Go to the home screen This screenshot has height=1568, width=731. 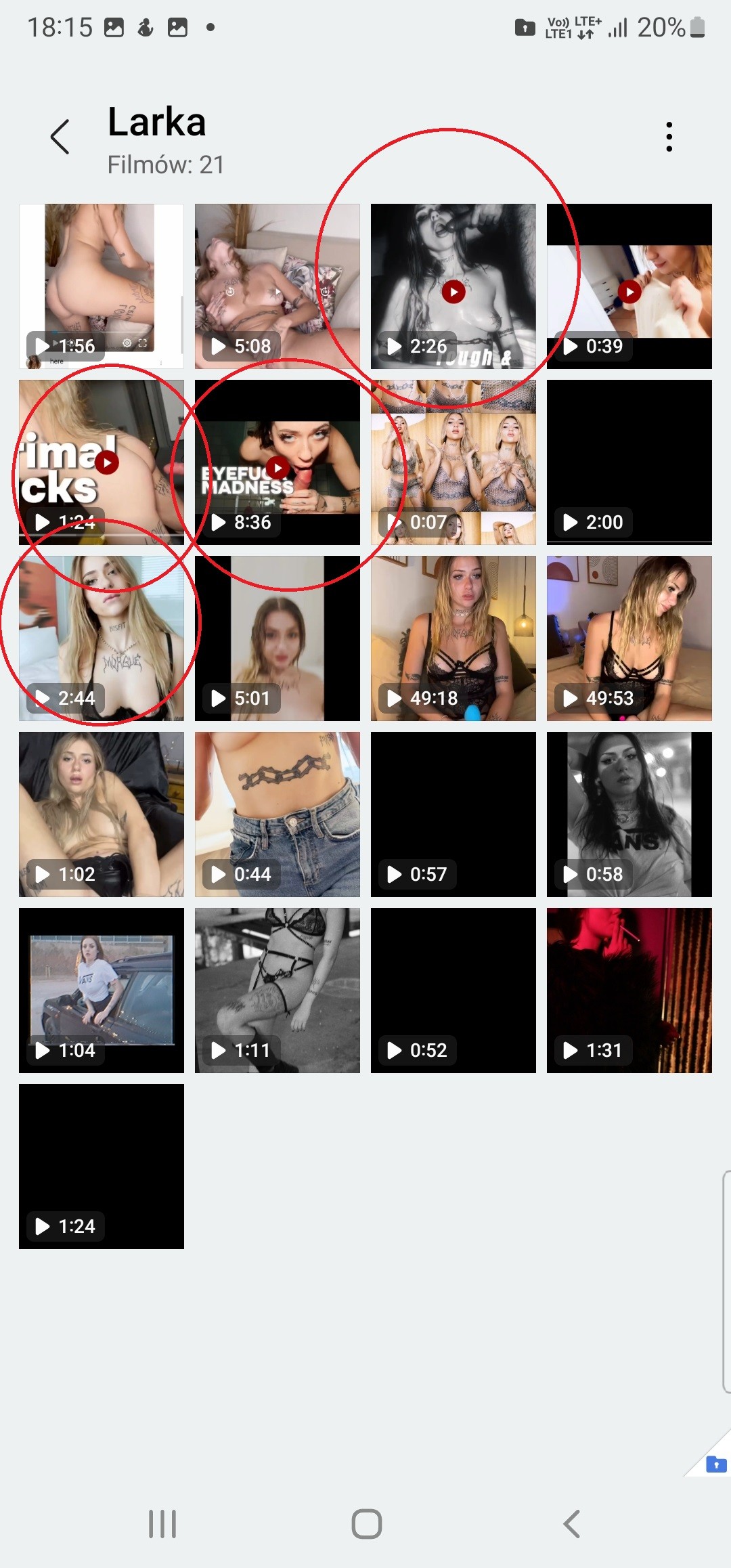tap(366, 1524)
